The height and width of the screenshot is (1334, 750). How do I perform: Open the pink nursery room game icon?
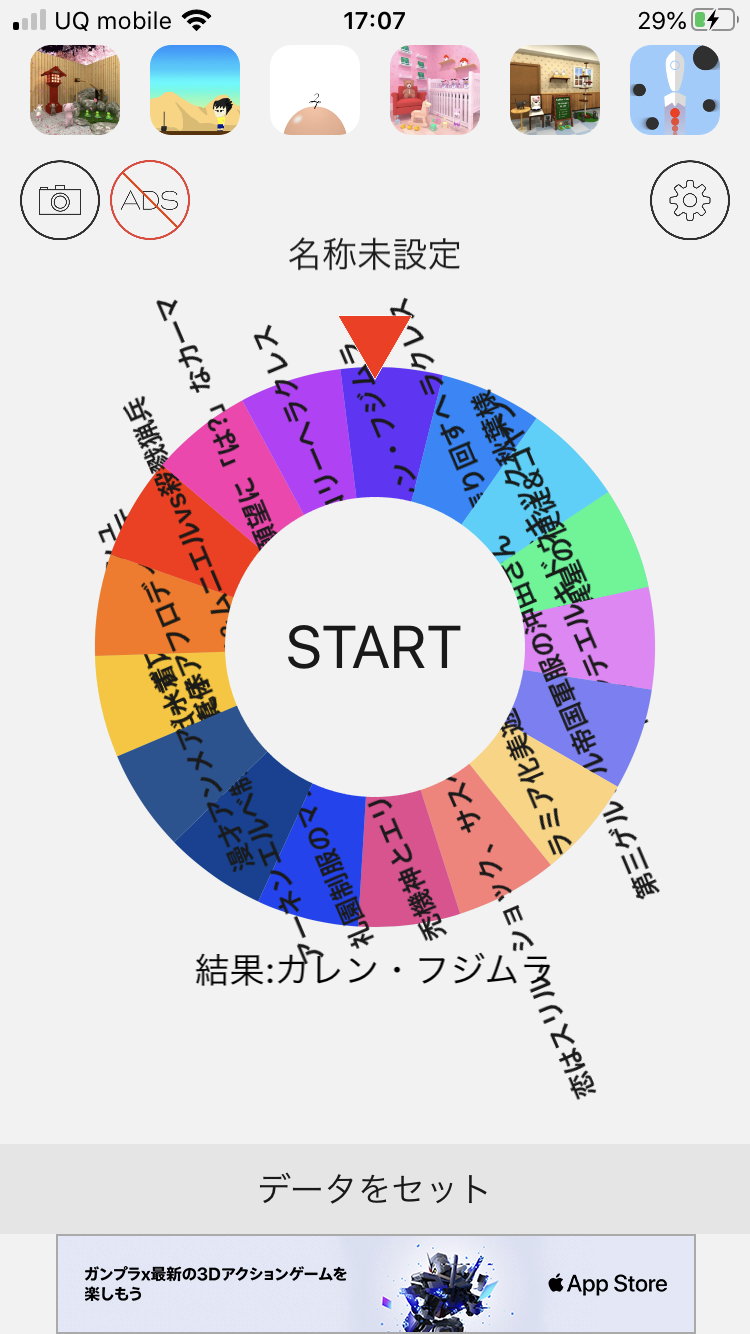435,90
